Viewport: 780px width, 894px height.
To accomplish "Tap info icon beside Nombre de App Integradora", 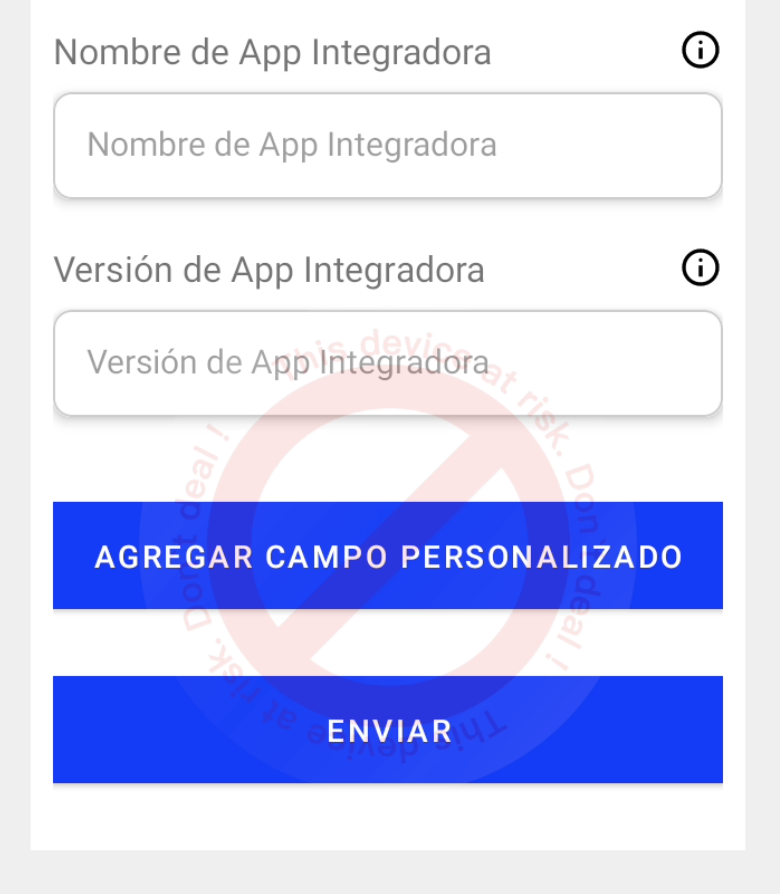I will click(x=700, y=50).
